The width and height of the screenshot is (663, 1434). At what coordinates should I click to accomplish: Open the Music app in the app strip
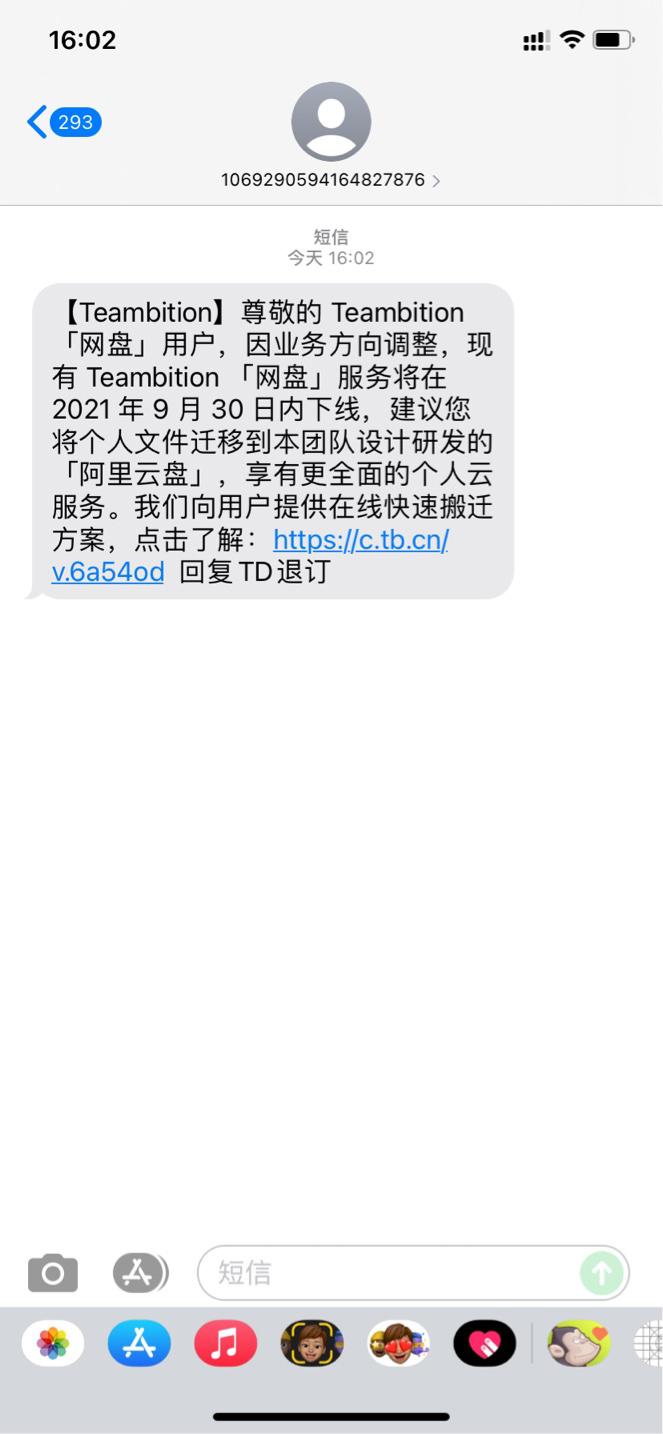[x=225, y=1343]
